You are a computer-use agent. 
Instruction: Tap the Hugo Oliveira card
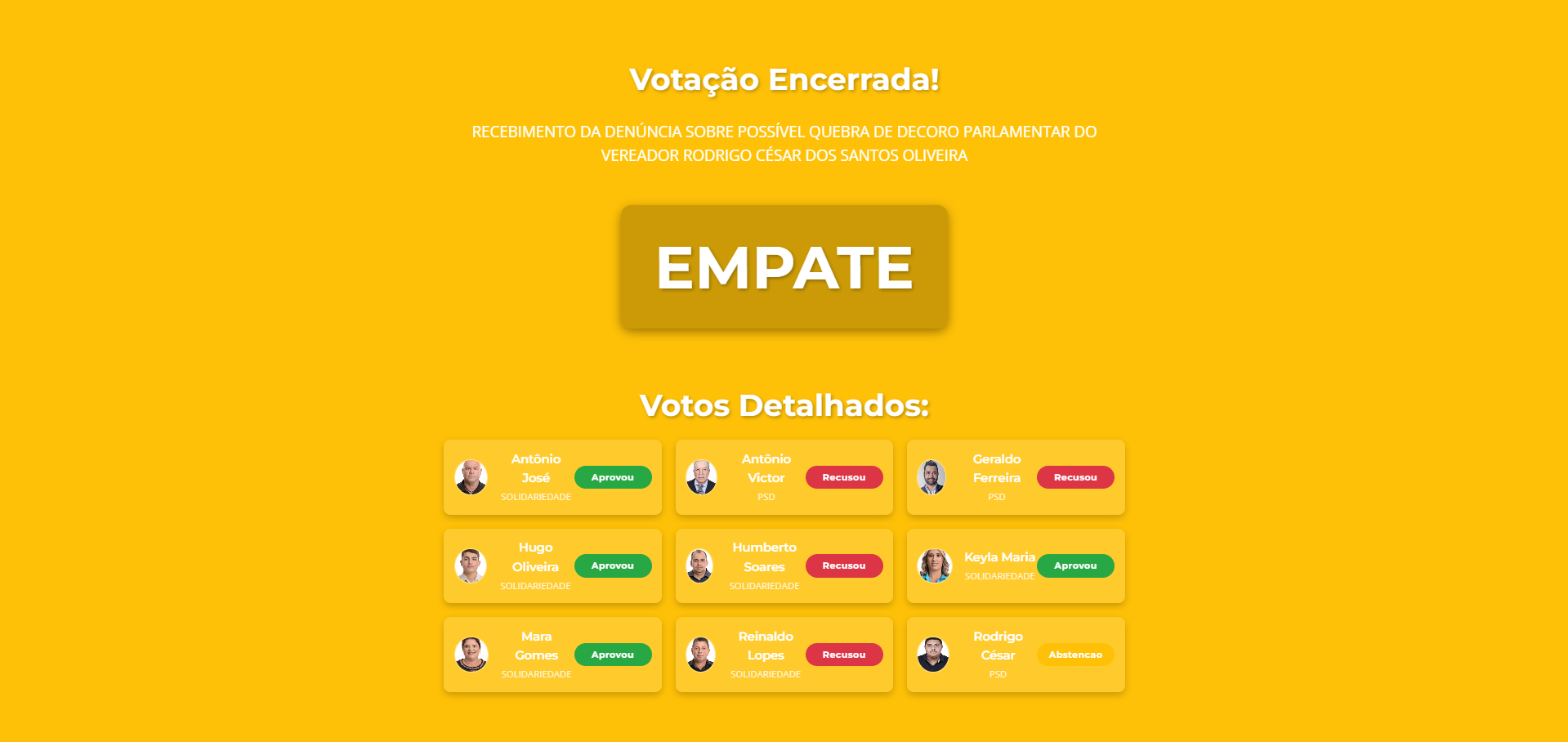coord(552,566)
